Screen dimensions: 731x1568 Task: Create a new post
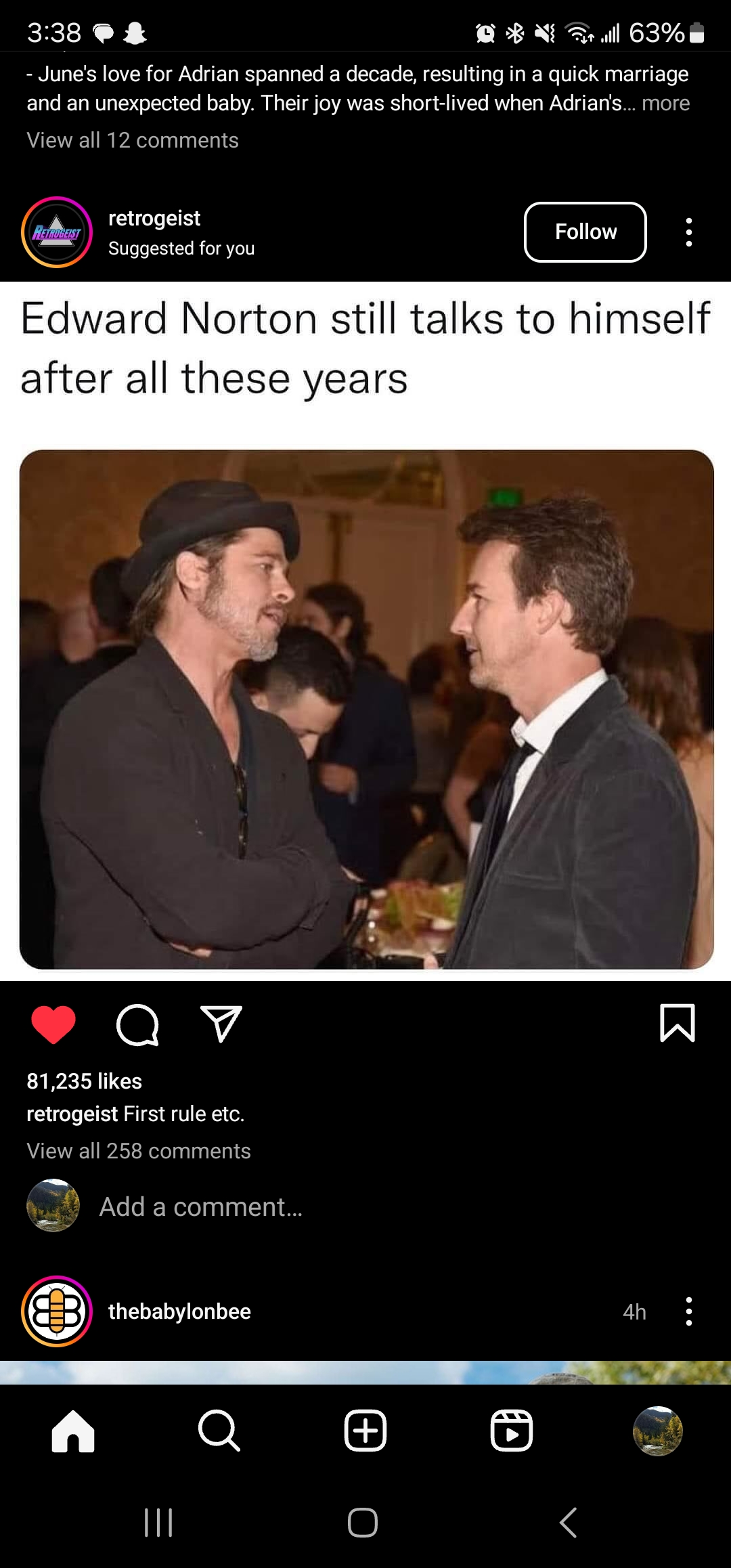coord(365,1431)
